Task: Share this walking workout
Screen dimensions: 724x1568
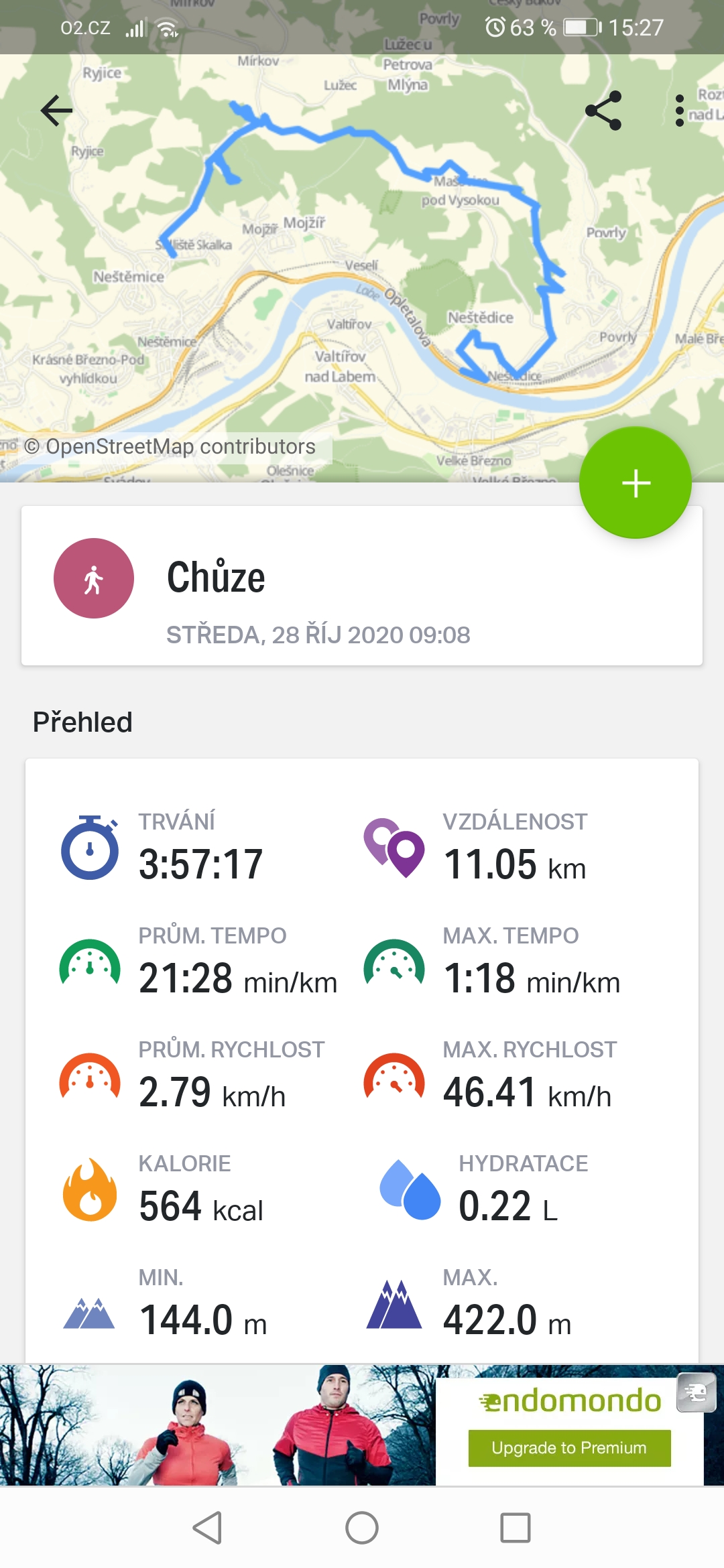Action: click(x=603, y=111)
